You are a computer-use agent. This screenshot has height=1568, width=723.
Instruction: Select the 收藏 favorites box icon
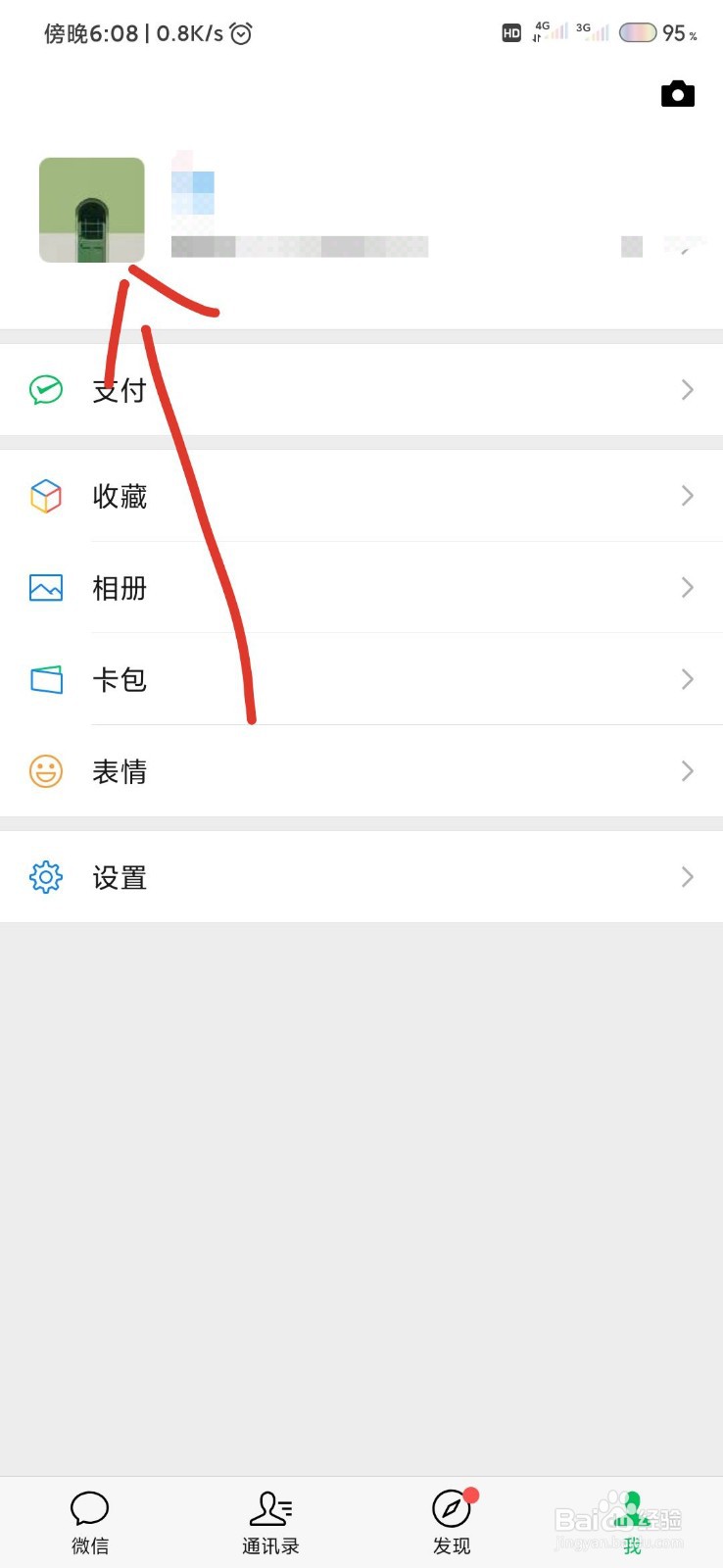[x=45, y=496]
